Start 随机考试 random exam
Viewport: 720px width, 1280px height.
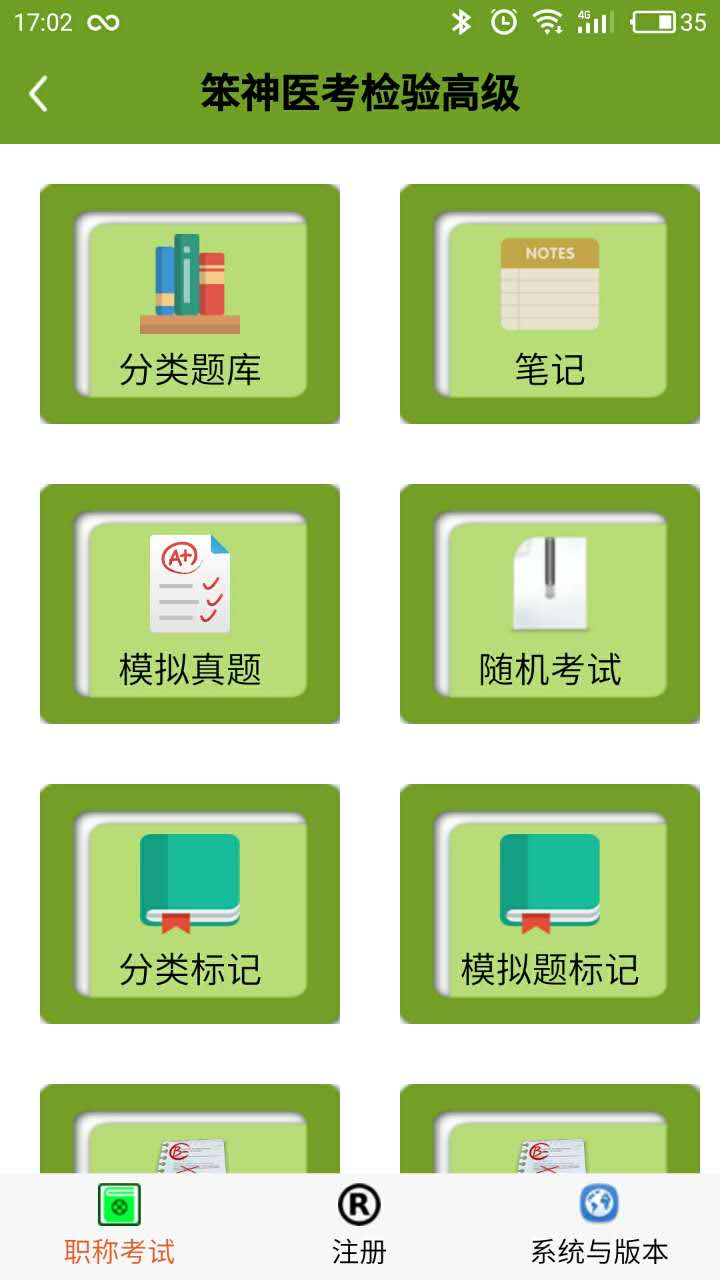coord(550,604)
